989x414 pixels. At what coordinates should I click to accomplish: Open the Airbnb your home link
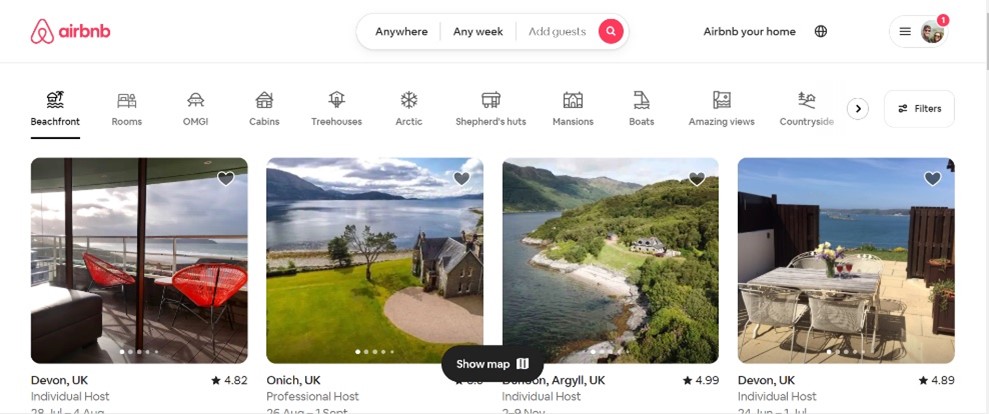[749, 32]
